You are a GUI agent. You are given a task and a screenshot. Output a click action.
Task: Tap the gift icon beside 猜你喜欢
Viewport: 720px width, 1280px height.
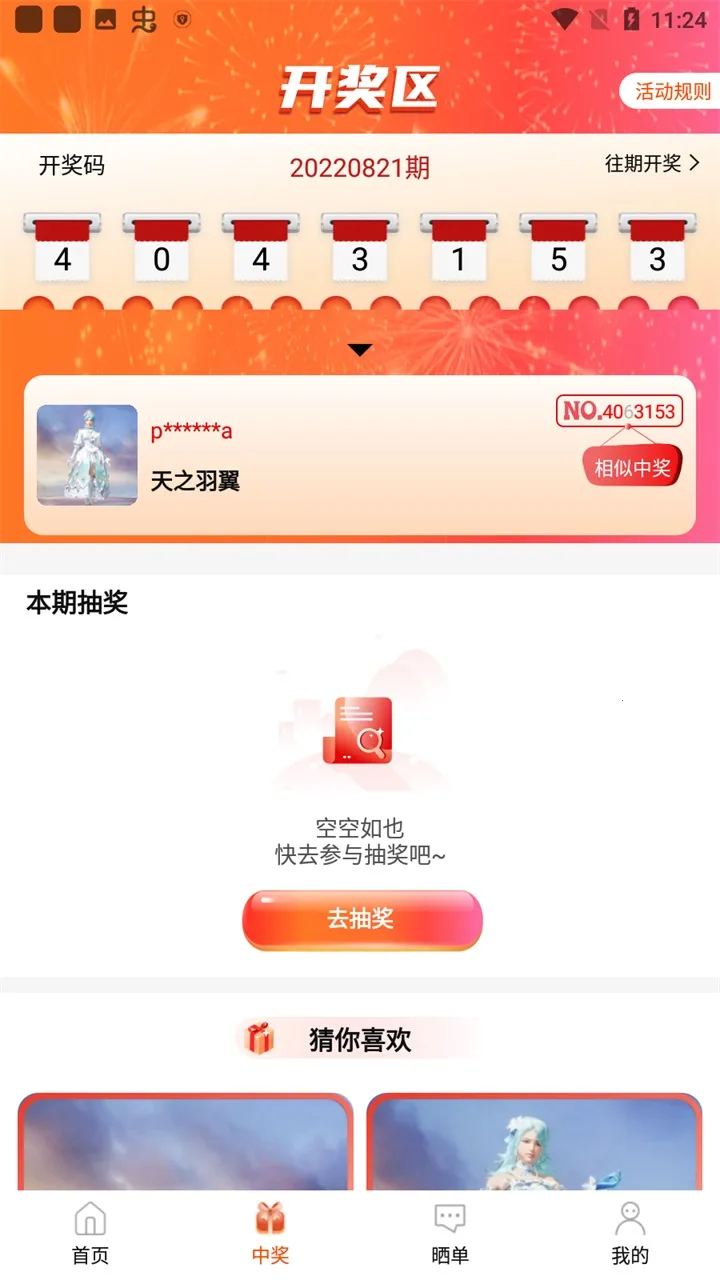click(258, 1040)
